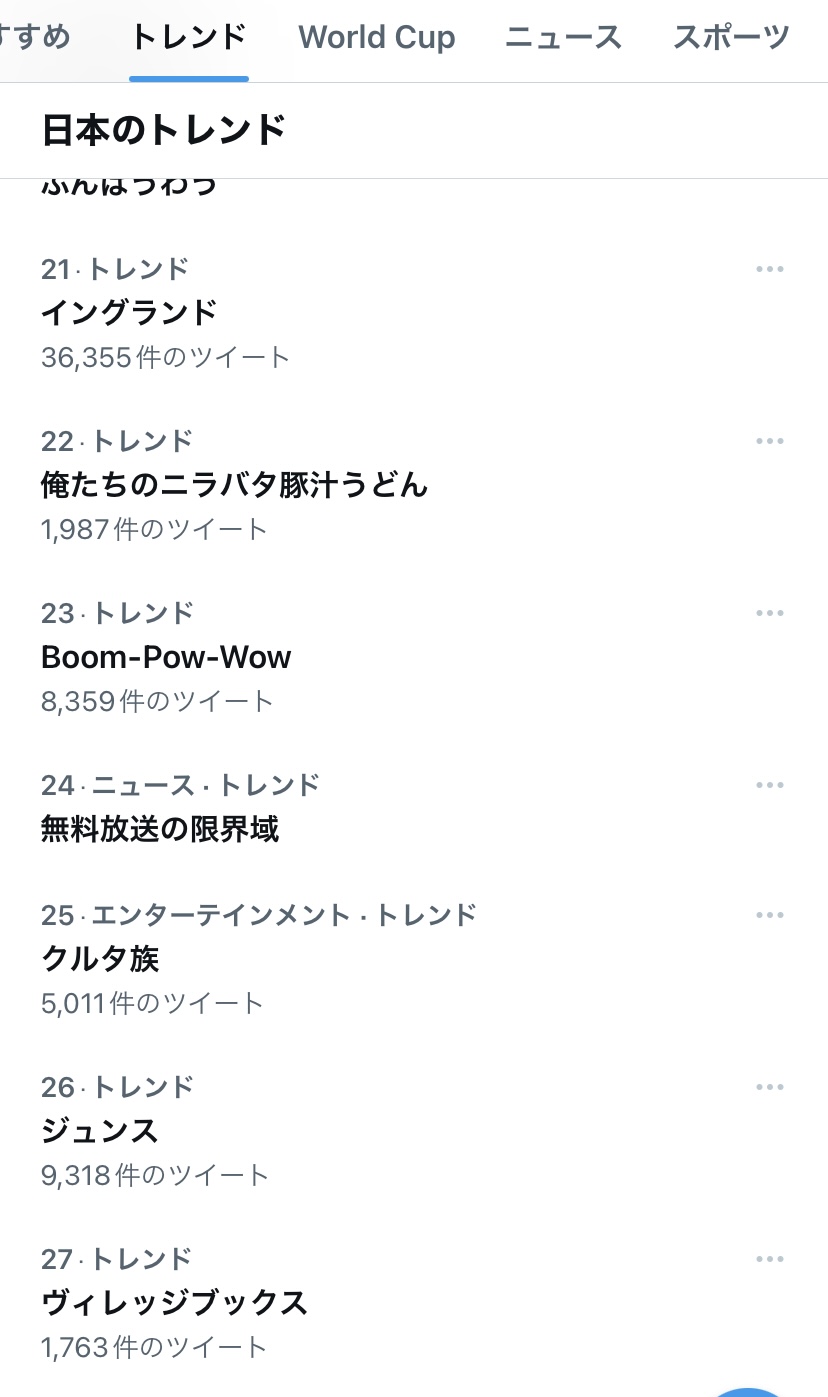Viewport: 828px width, 1397px height.
Task: Open the 無料放送の限界域 trend
Action: coord(160,829)
